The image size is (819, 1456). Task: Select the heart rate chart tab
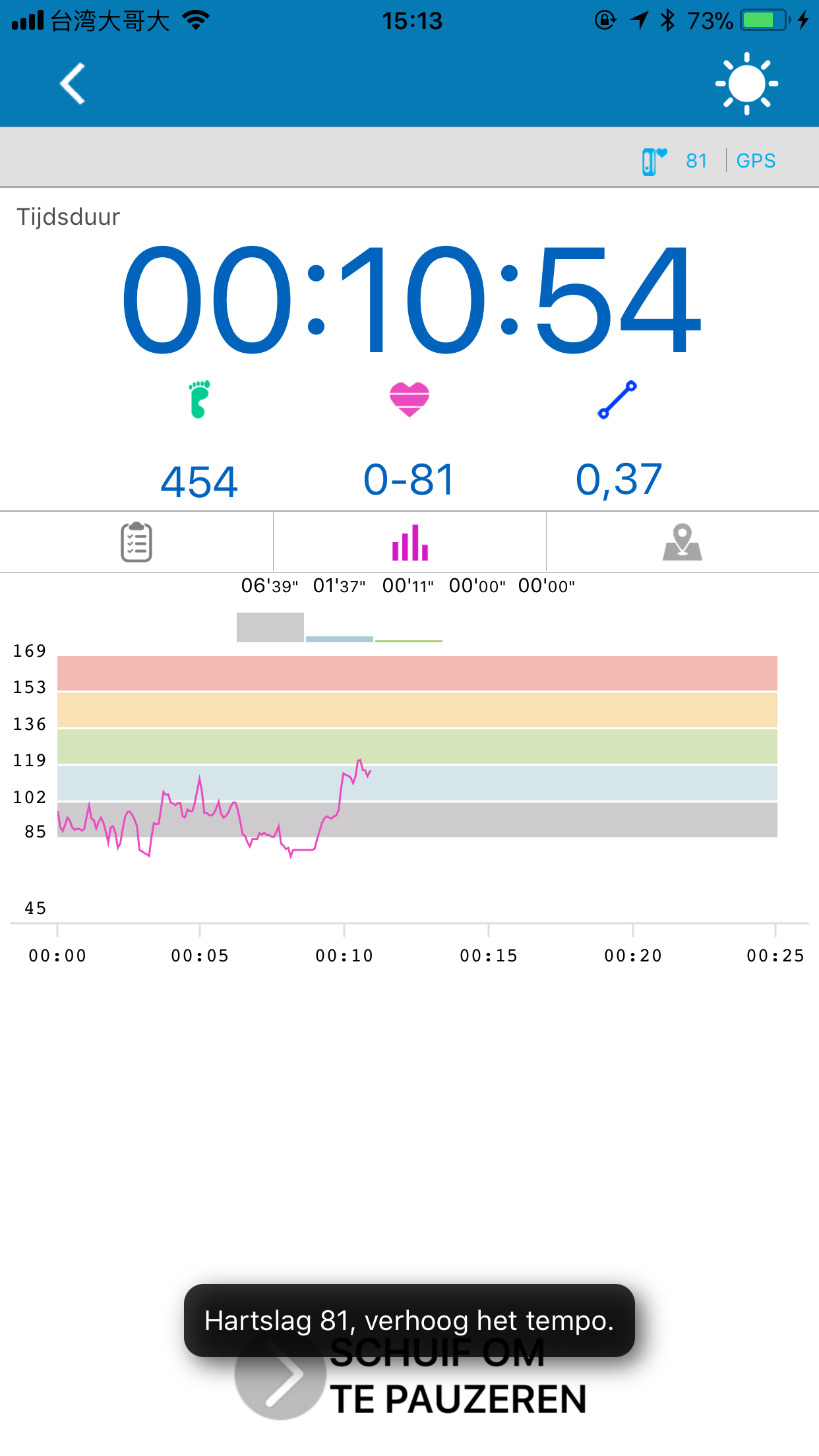(409, 542)
